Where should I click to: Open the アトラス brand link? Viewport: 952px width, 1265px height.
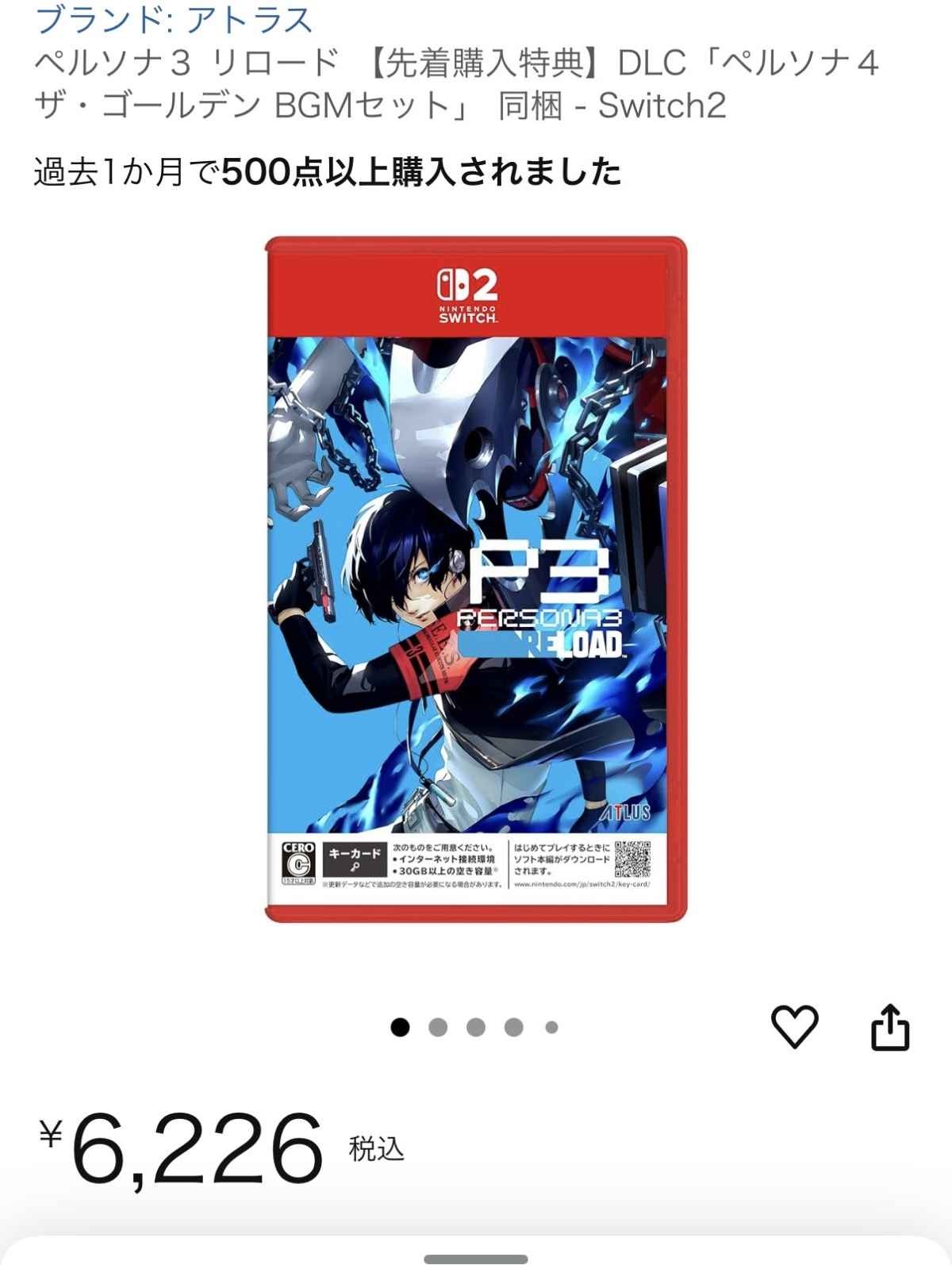click(x=175, y=19)
